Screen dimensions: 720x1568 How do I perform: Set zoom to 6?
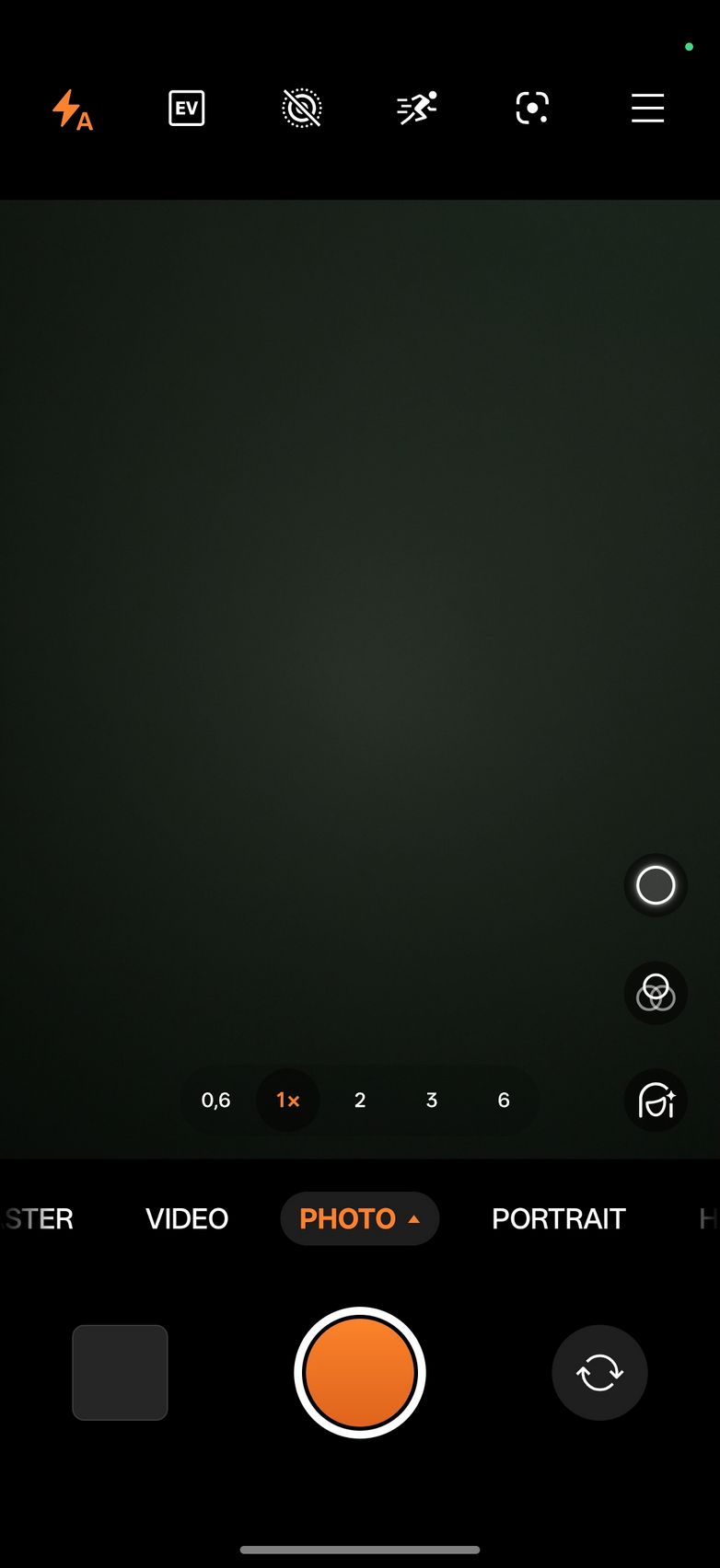pos(504,1101)
